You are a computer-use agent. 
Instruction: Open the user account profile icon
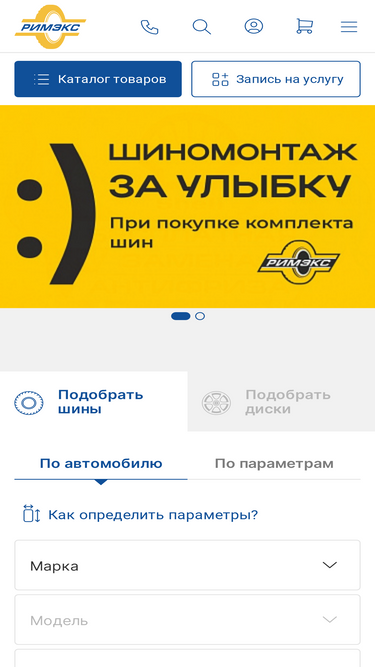pos(254,26)
